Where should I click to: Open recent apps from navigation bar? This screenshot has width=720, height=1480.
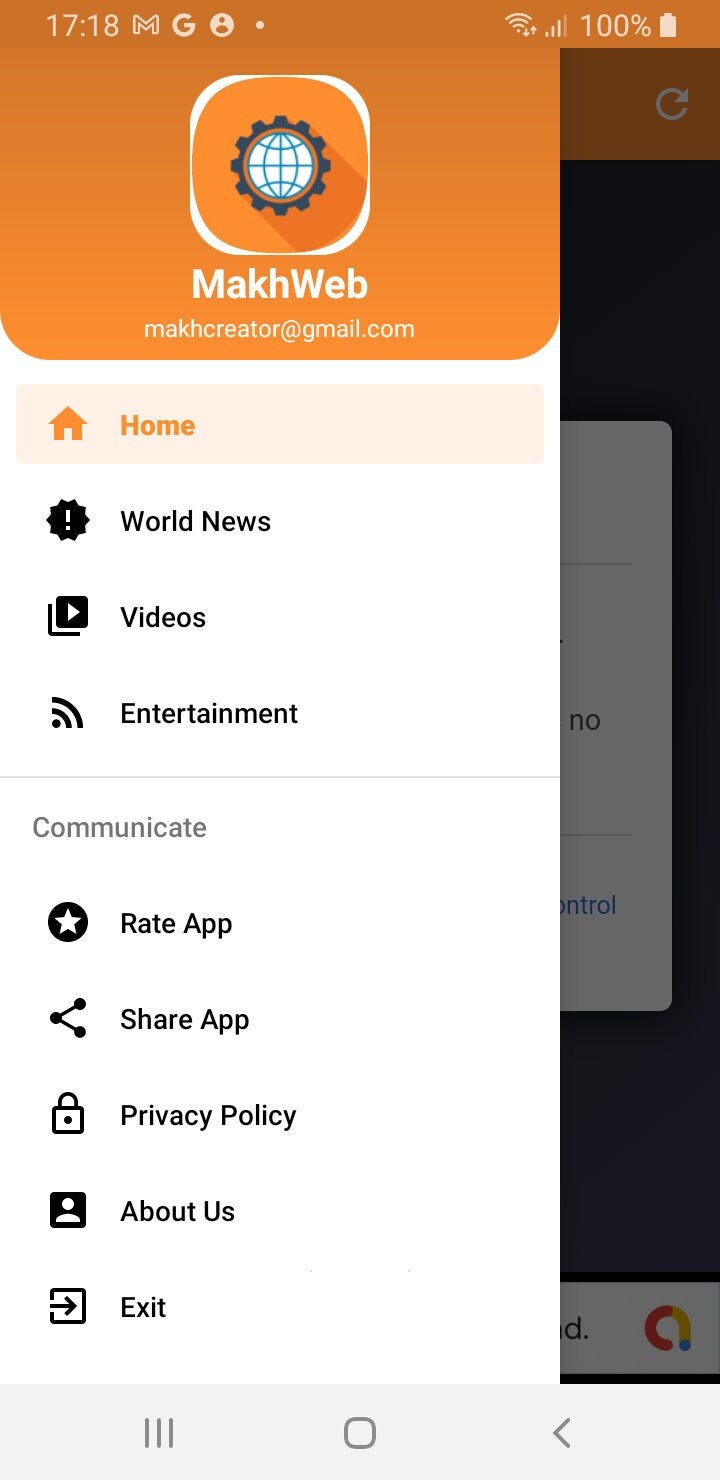point(159,1432)
